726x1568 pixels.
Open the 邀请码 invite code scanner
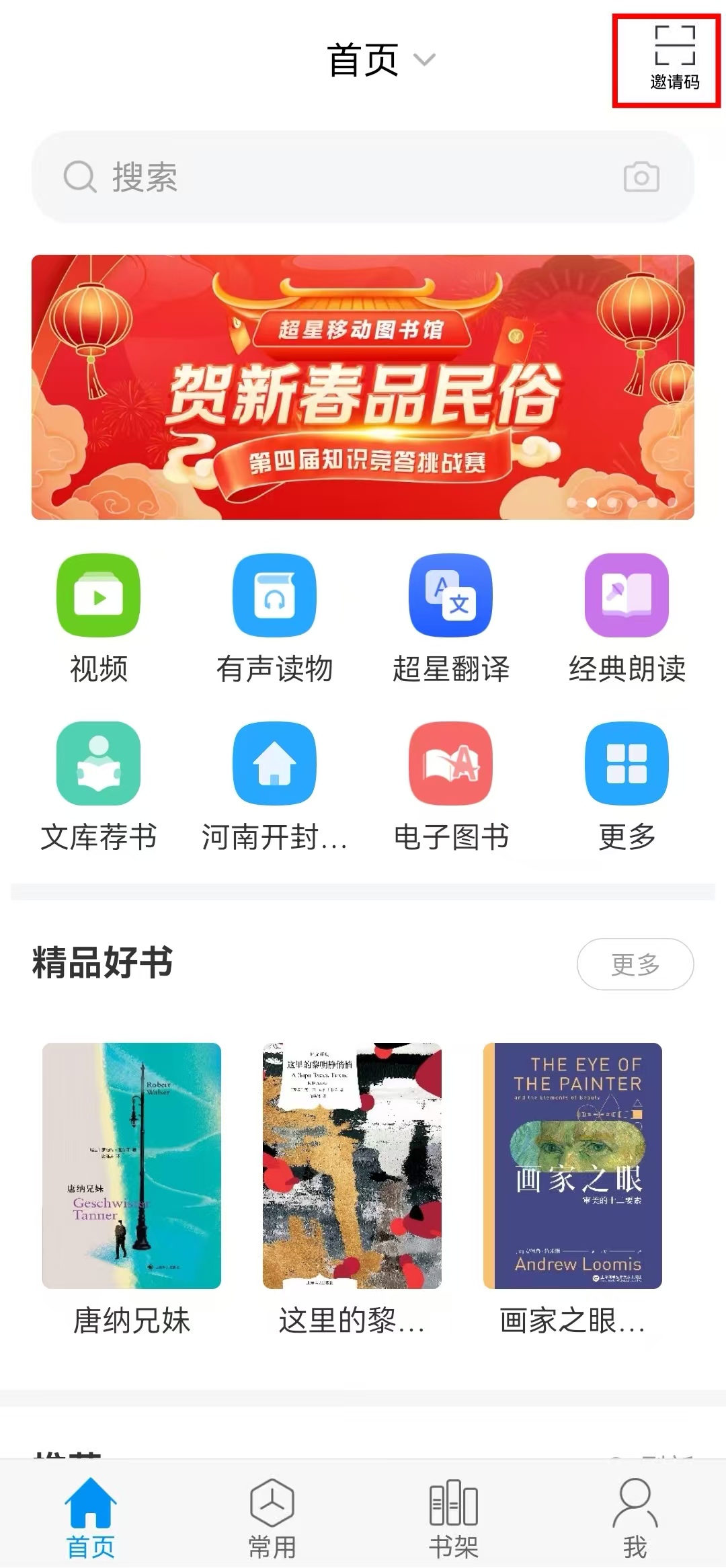674,59
